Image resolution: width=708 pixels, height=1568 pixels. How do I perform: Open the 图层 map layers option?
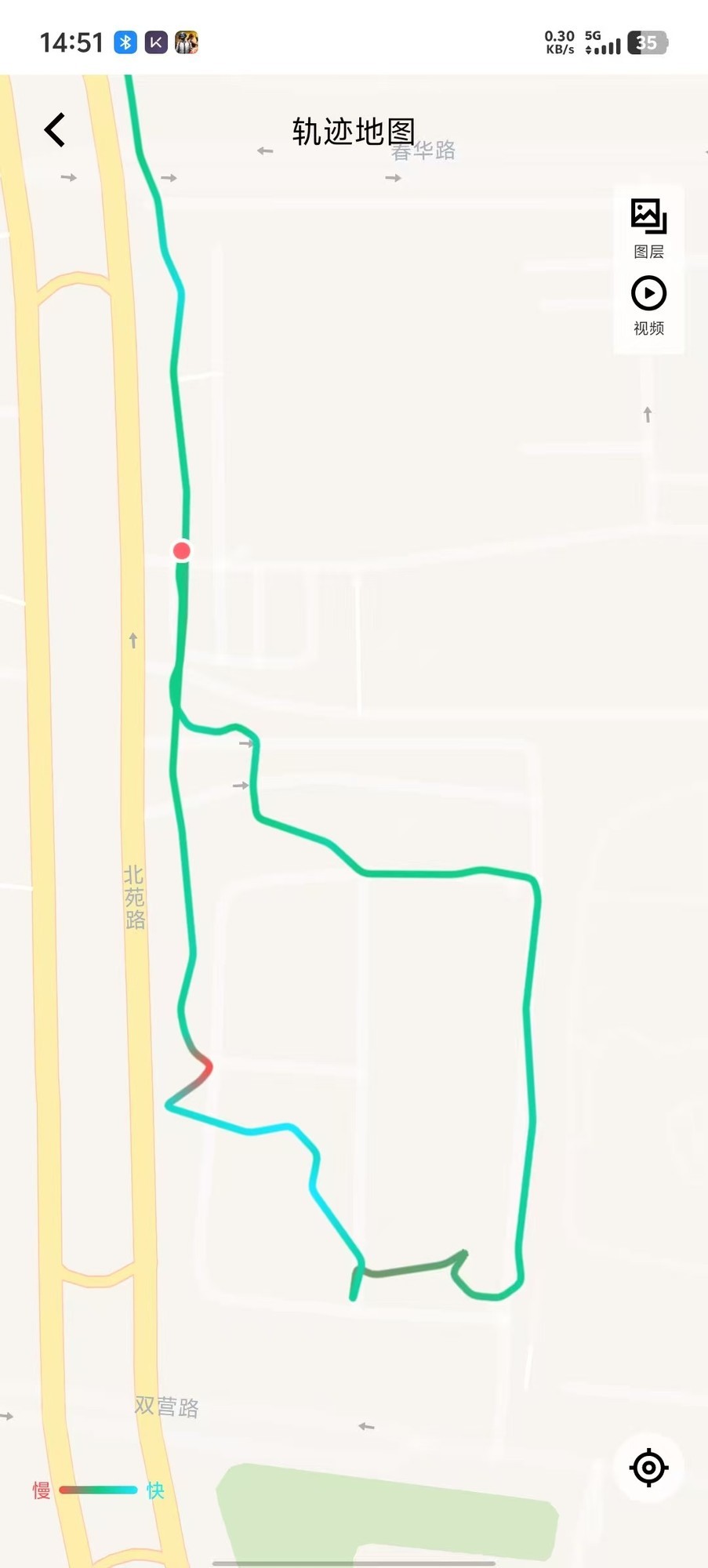648,227
